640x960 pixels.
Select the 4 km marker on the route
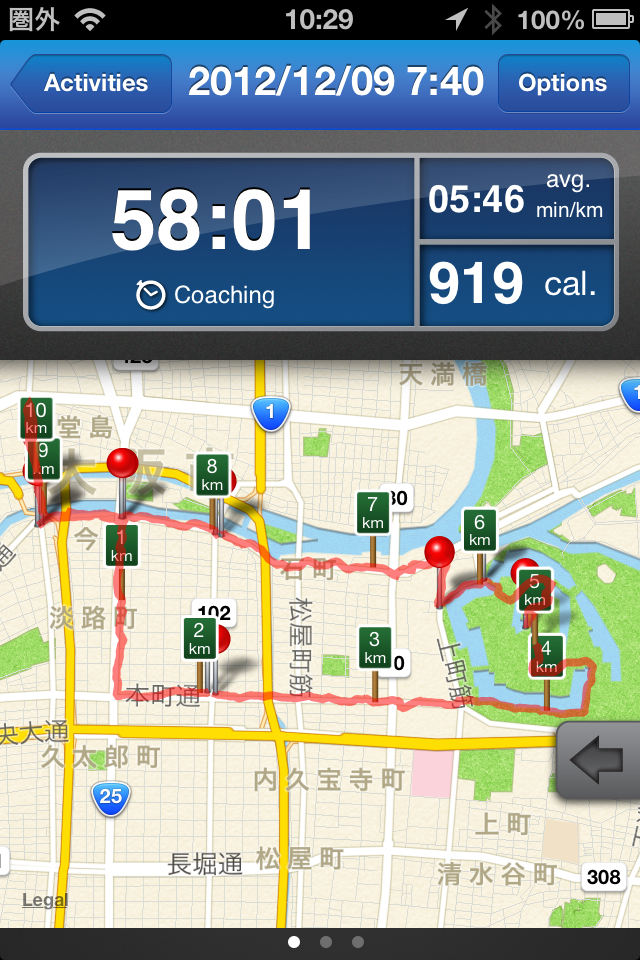click(546, 656)
